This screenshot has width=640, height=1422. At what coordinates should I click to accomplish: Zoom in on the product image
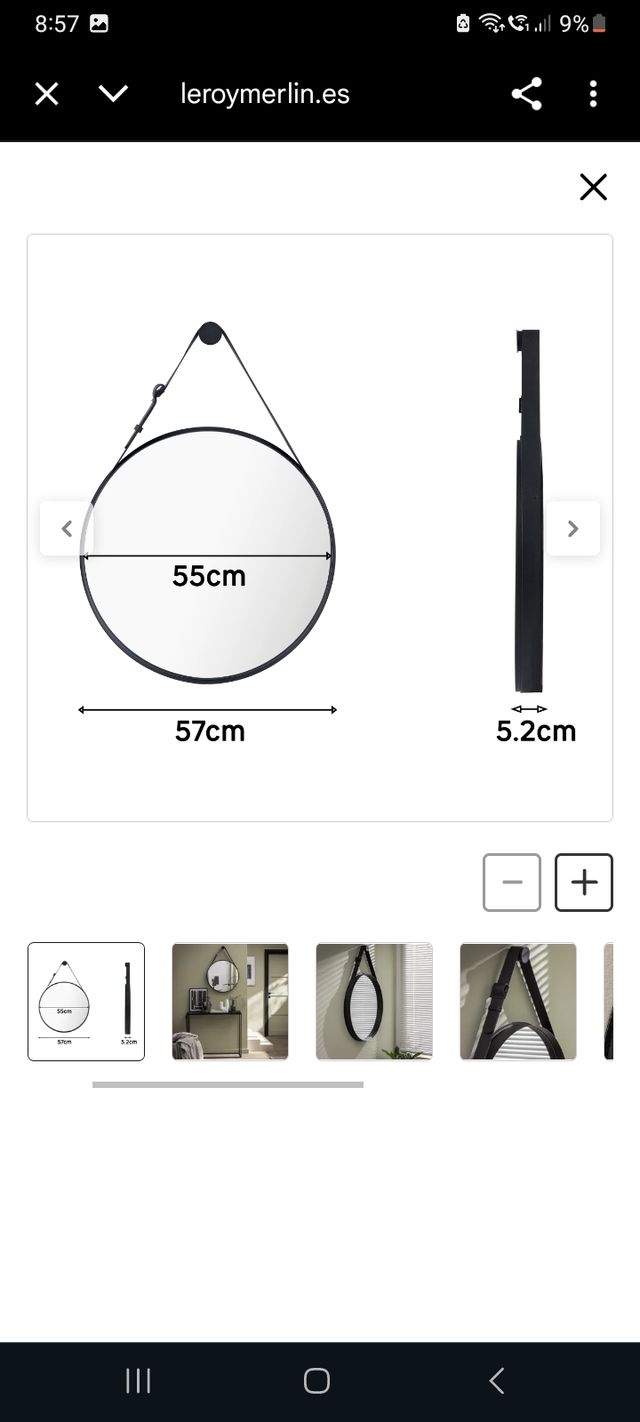click(x=584, y=882)
